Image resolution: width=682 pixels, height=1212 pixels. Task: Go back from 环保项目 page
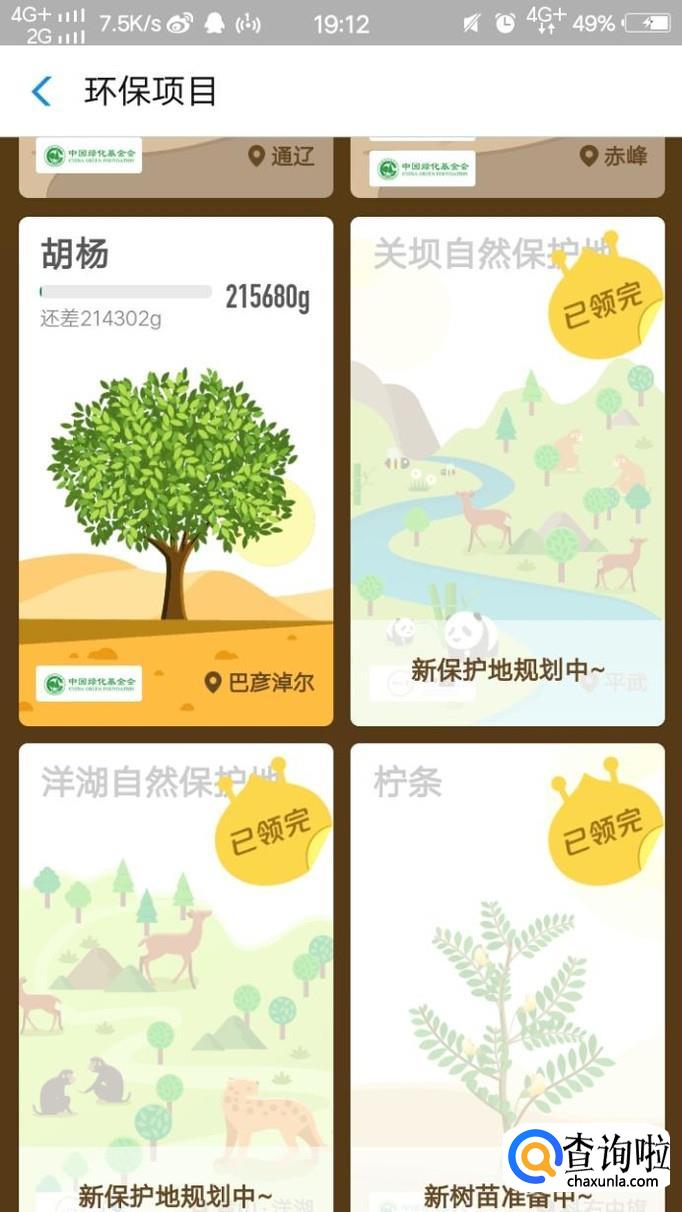(x=41, y=92)
